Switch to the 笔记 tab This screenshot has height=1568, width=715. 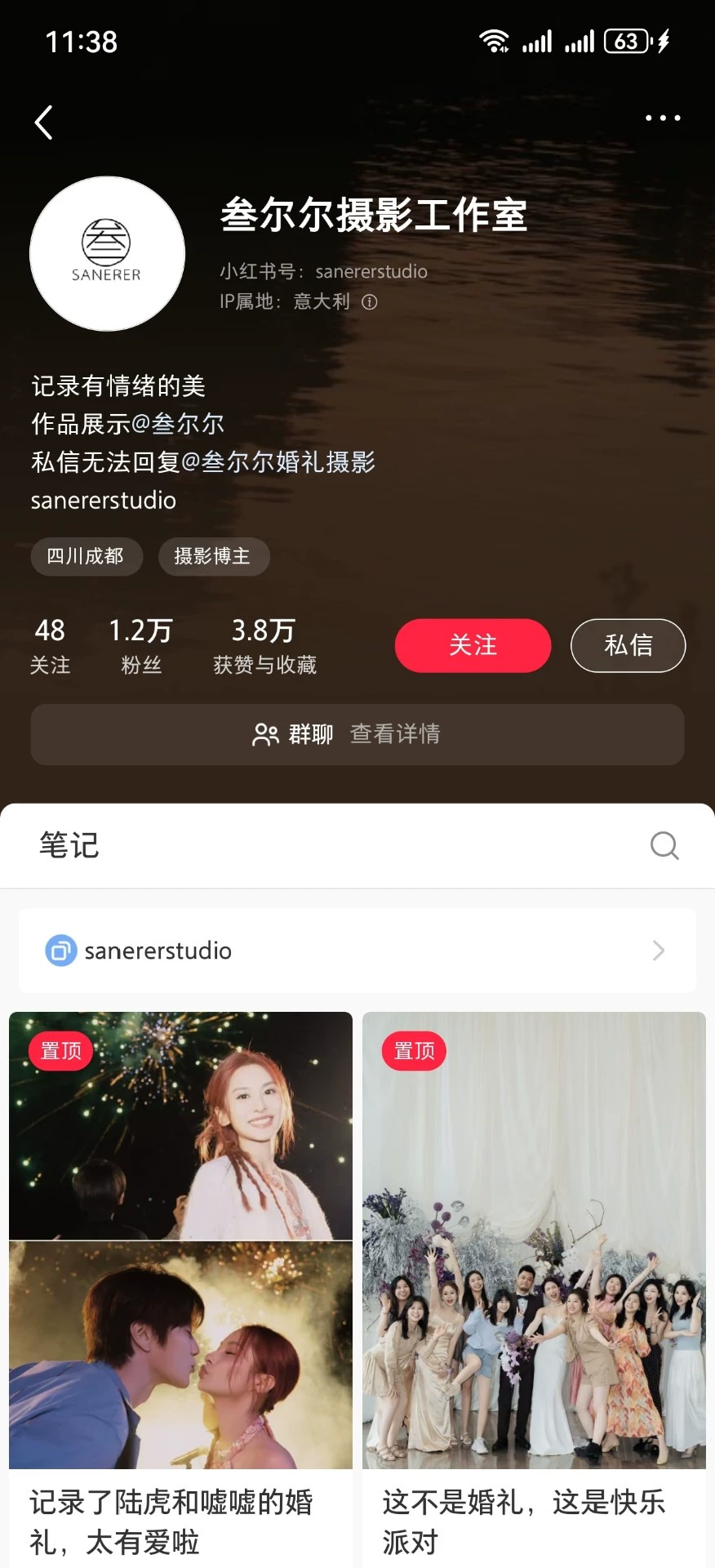69,845
